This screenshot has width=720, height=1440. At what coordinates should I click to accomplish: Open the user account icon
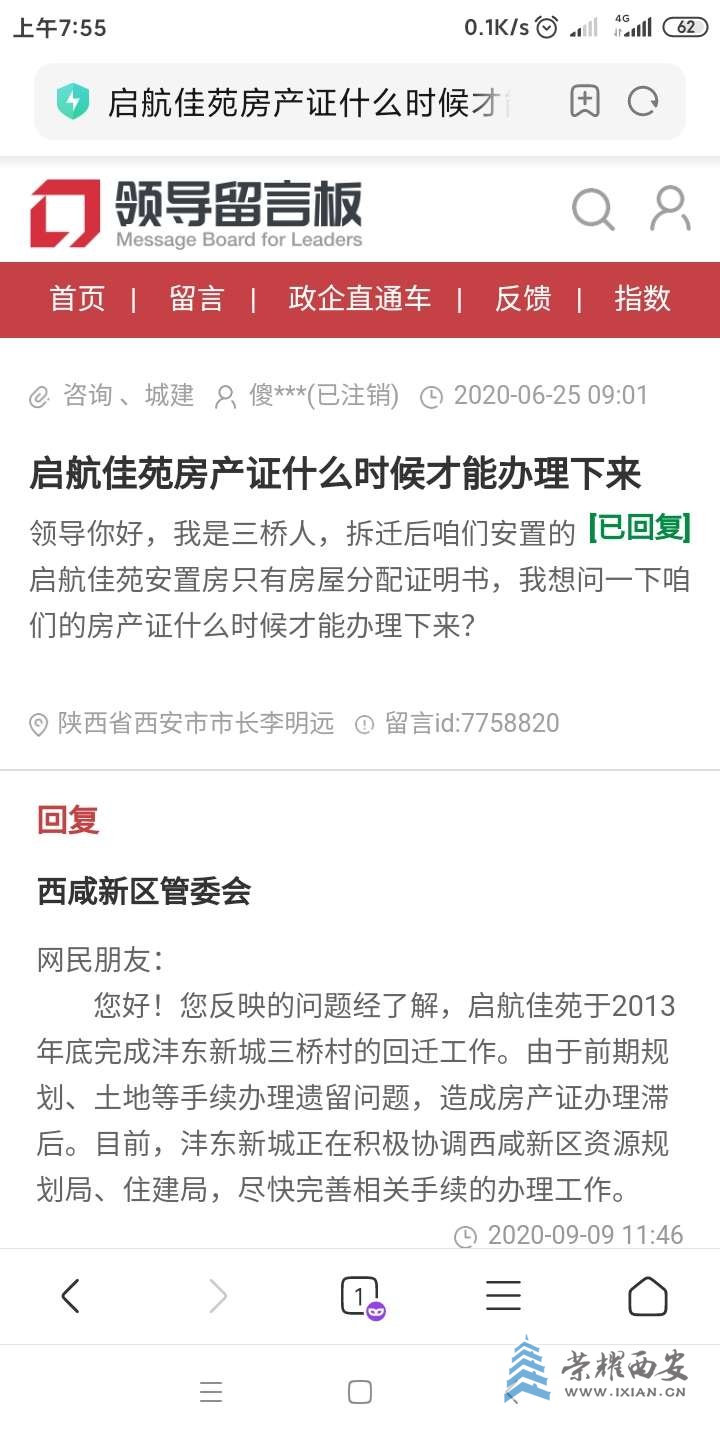(x=670, y=209)
